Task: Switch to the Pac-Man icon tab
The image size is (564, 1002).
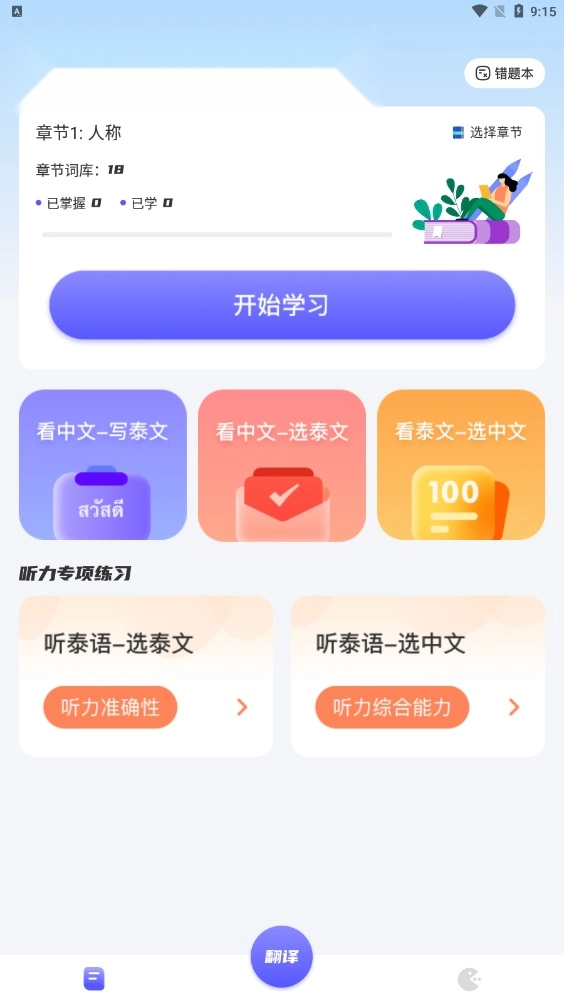Action: [x=469, y=979]
